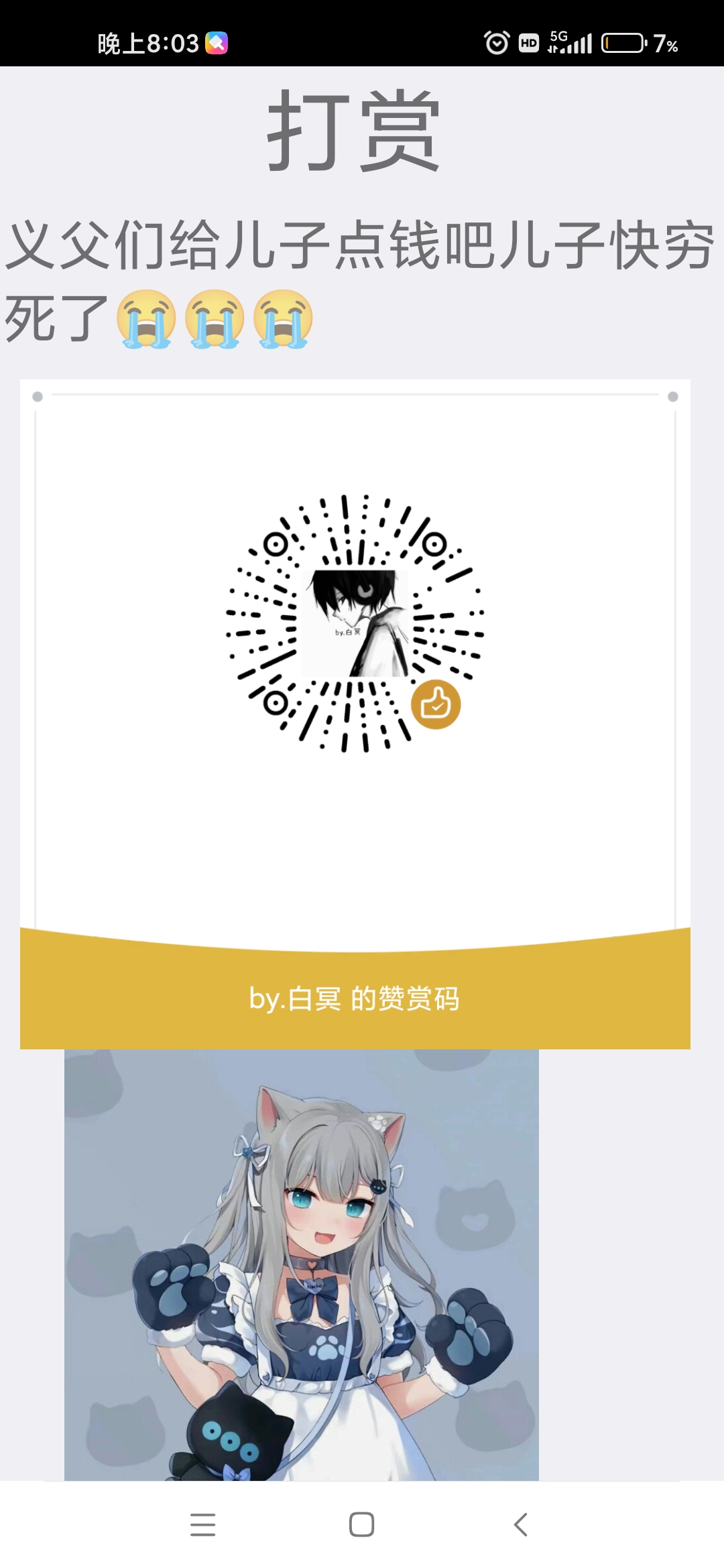Open the cat-girl illustration image
This screenshot has height=1568, width=724.
(x=302, y=1265)
